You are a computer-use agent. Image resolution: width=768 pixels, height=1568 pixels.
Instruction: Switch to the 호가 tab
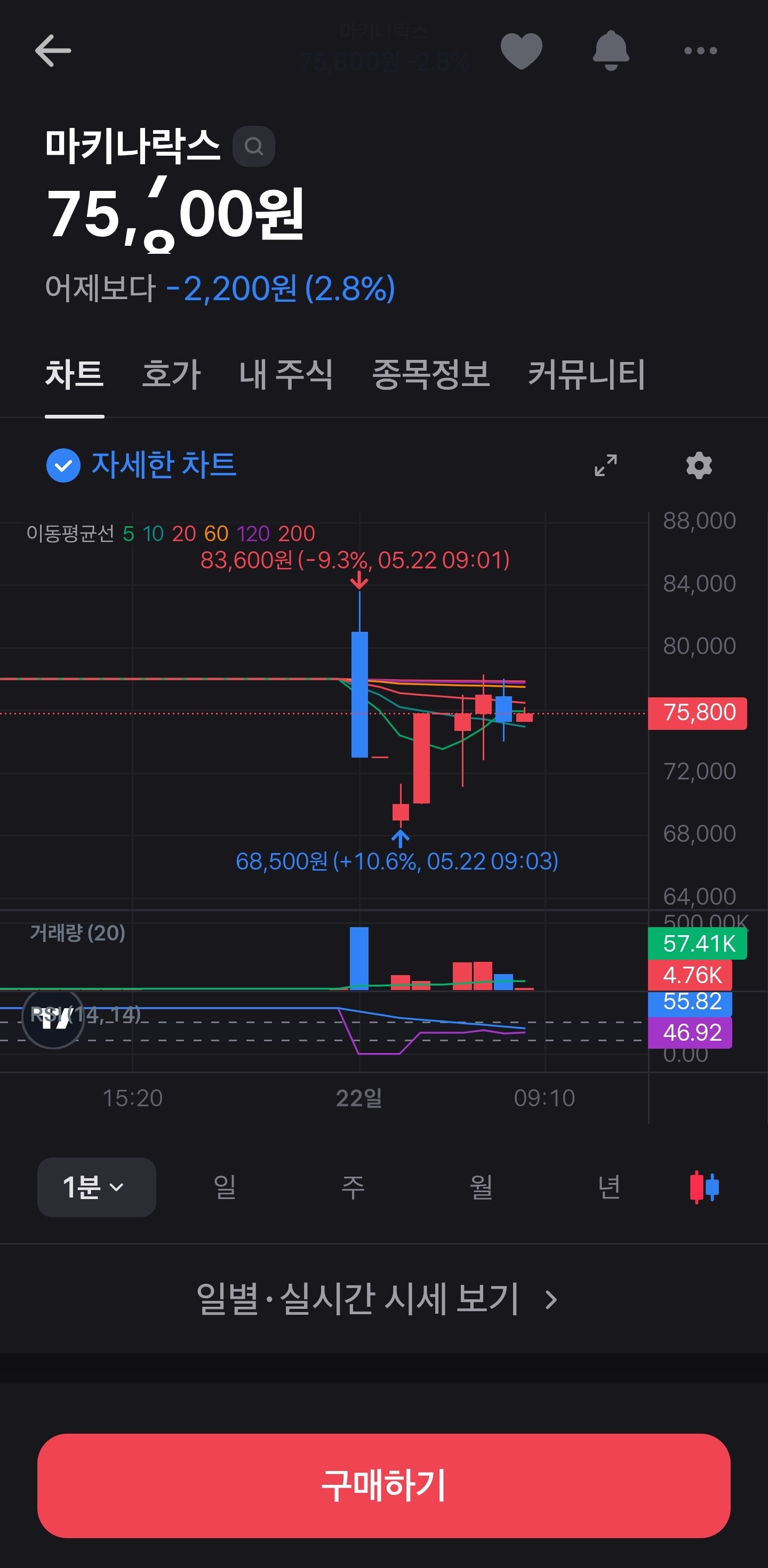click(x=171, y=374)
